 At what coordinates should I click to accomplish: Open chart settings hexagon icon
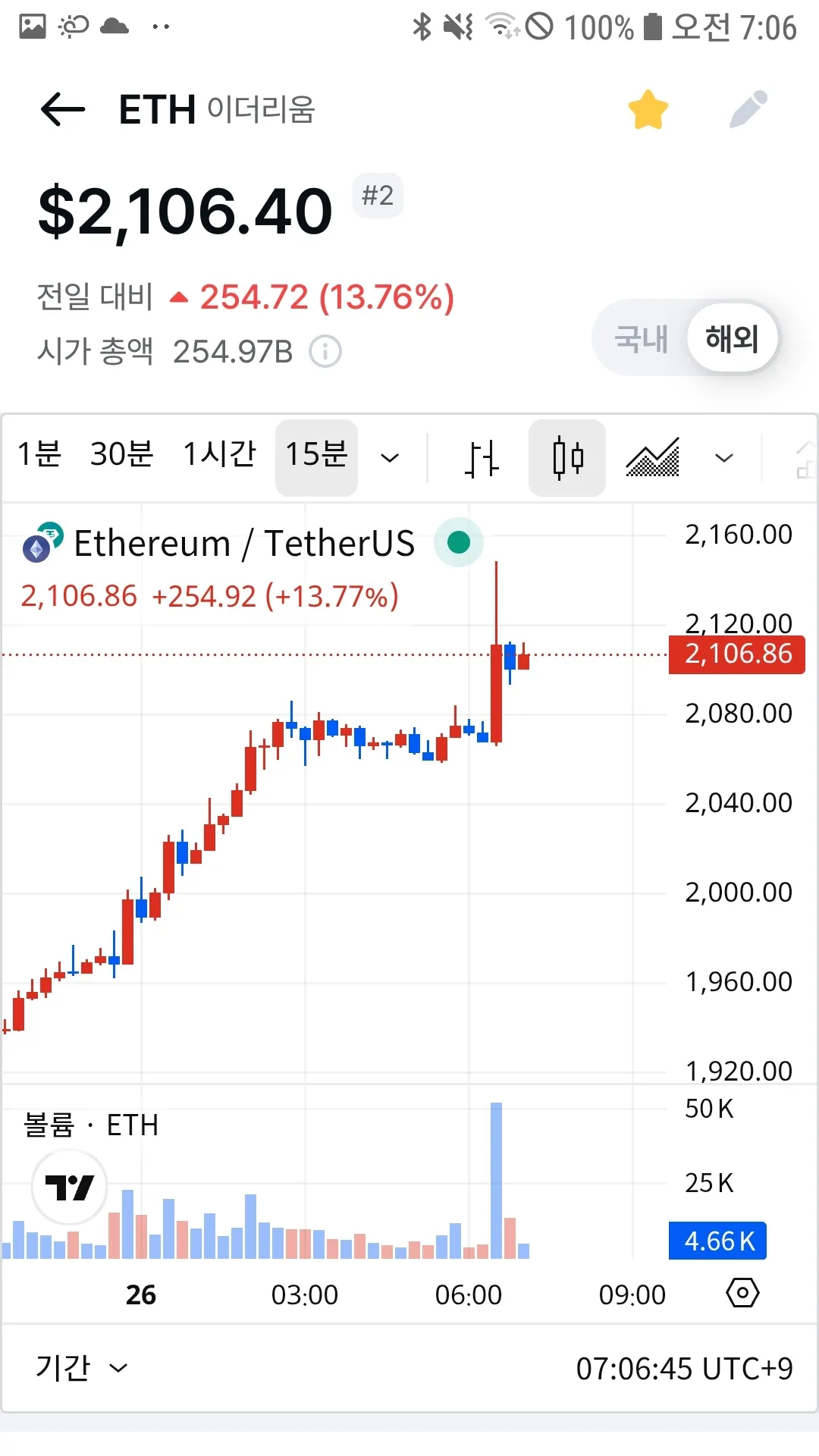coord(742,1293)
